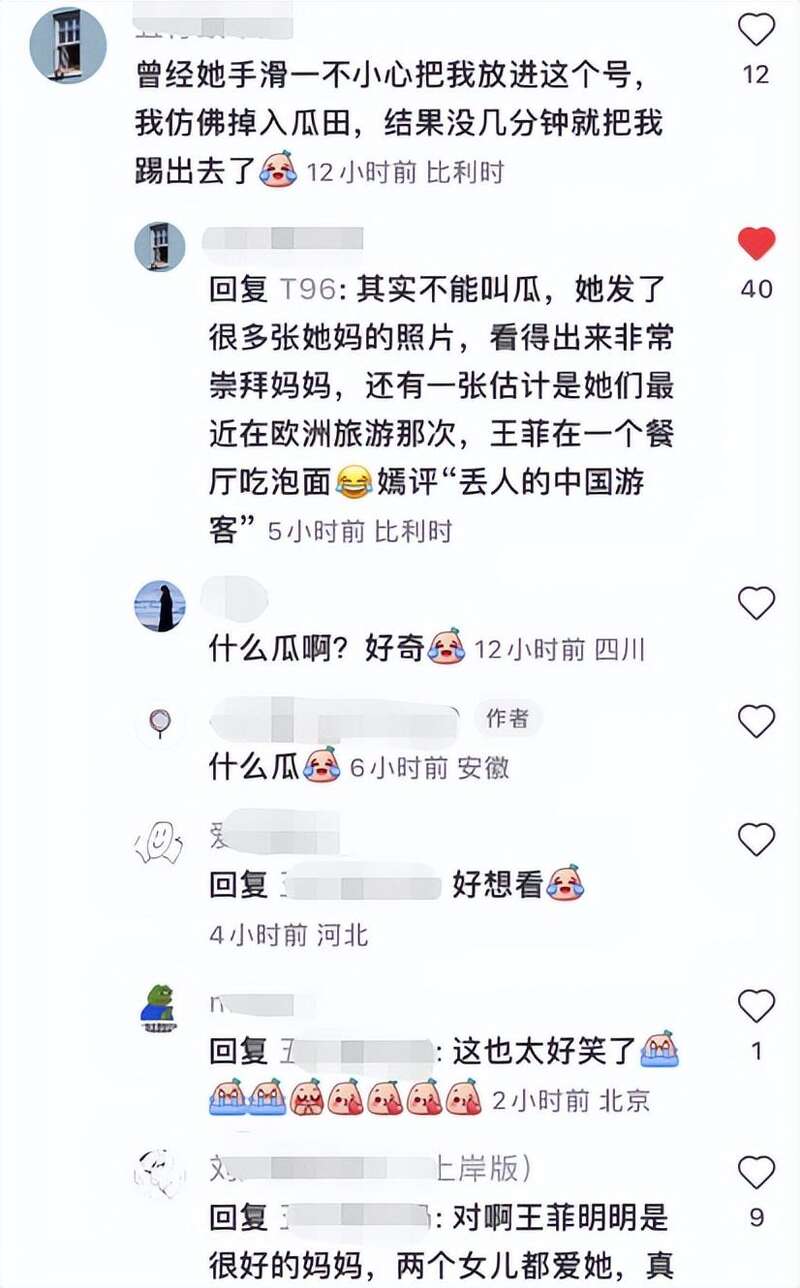Like the comment about 掉入瓜田
The width and height of the screenshot is (800, 1288).
click(756, 31)
